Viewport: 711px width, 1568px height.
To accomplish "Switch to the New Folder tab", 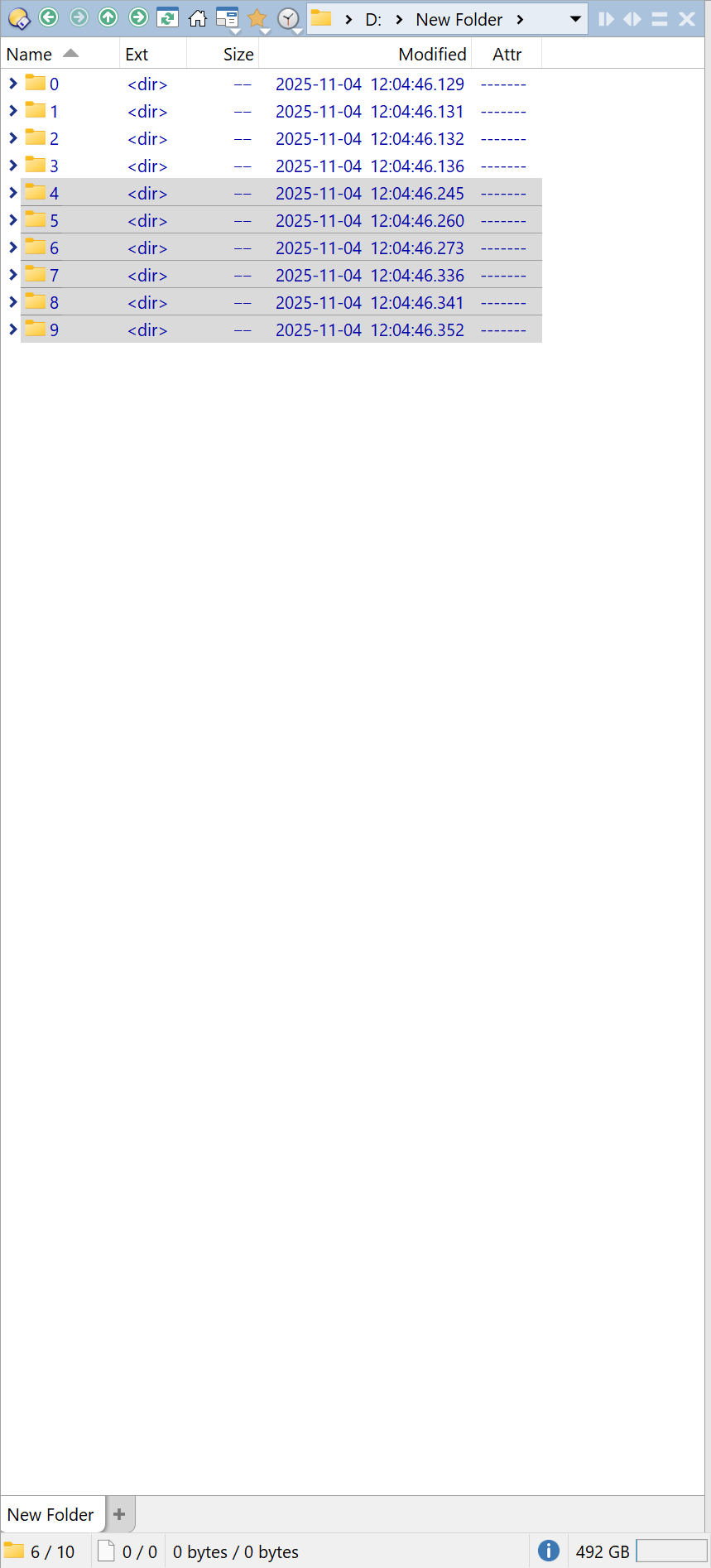I will point(50,1514).
